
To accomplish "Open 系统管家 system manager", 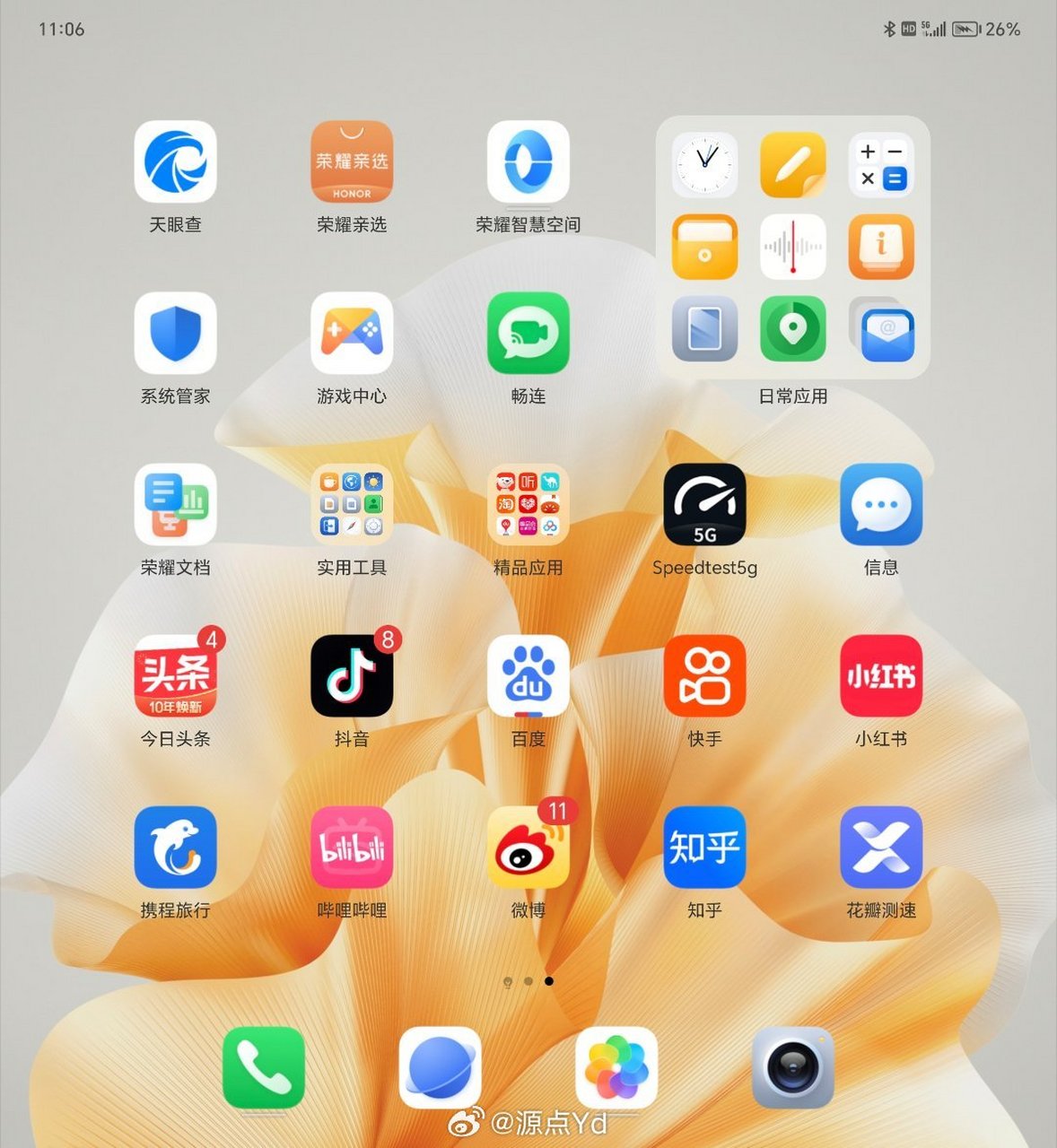I will click(175, 334).
